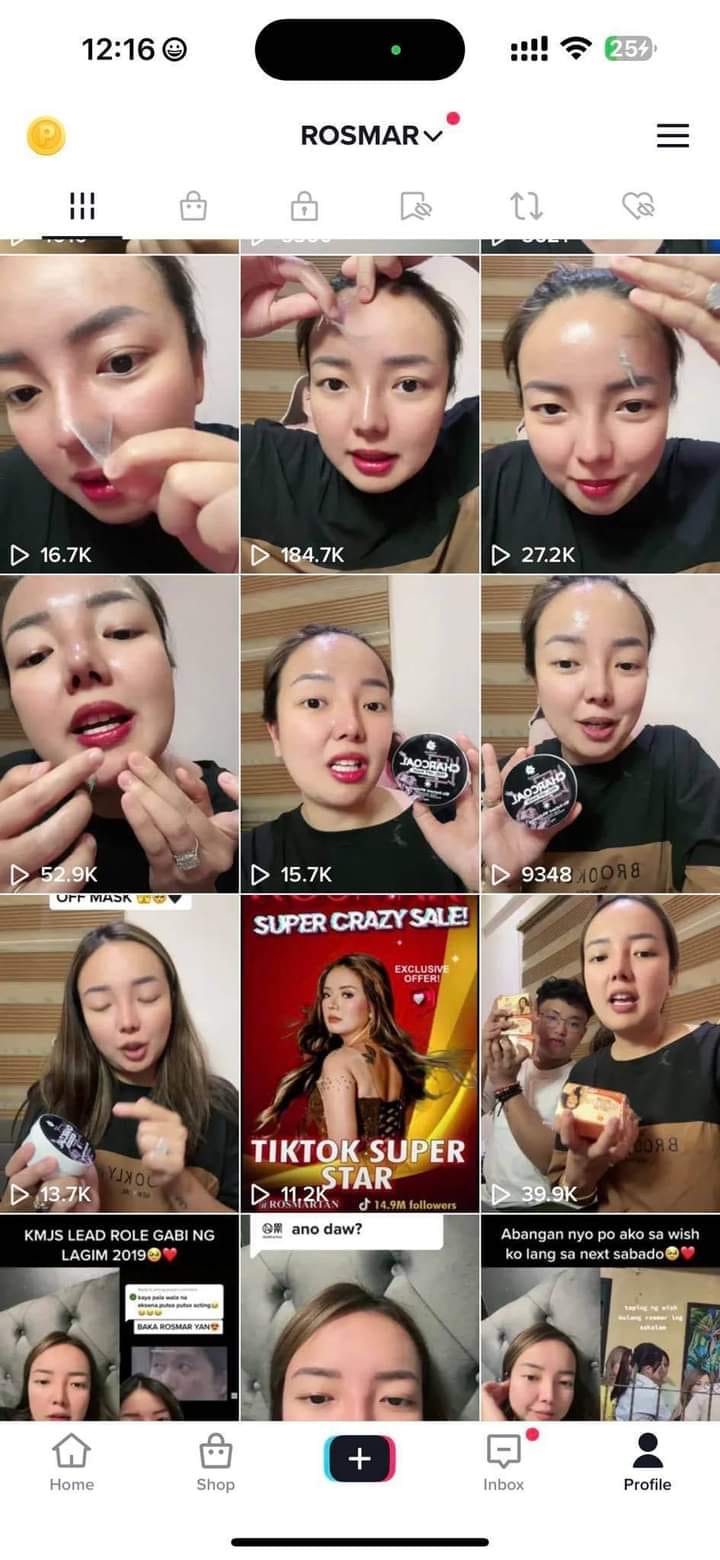Open the hidden bookmarks tab
The width and height of the screenshot is (720, 1560).
415,206
